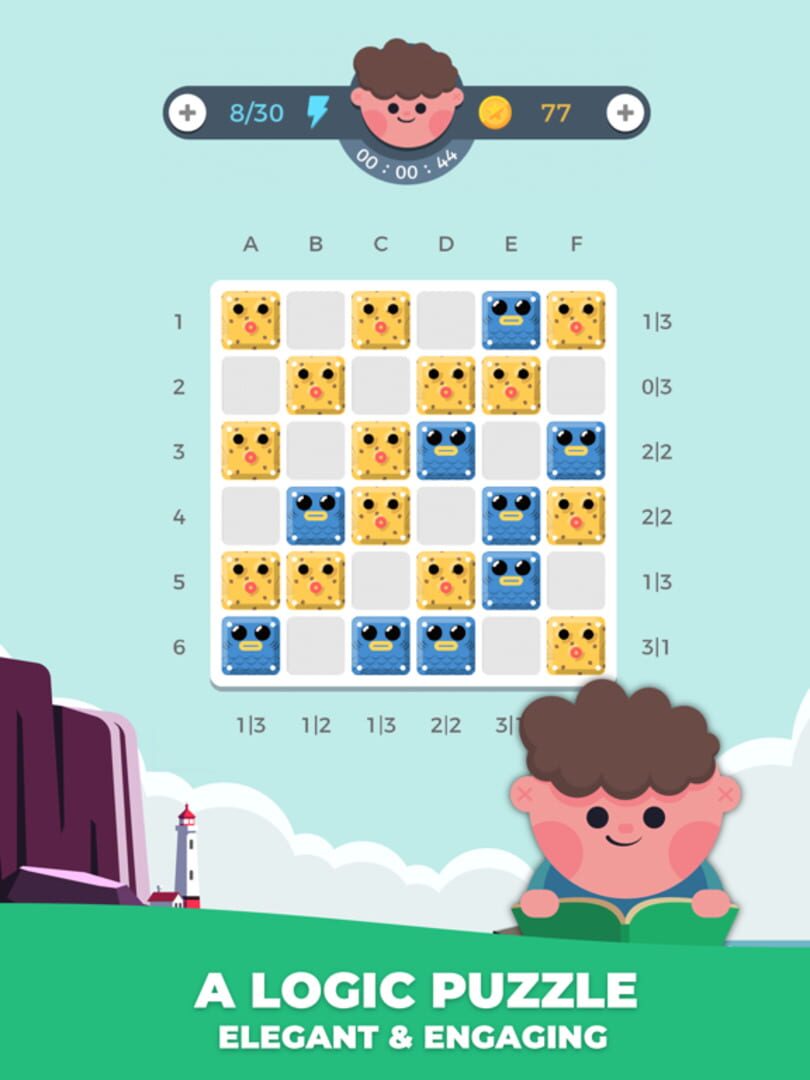Toggle the empty cell at E3
The width and height of the screenshot is (810, 1080).
point(512,450)
